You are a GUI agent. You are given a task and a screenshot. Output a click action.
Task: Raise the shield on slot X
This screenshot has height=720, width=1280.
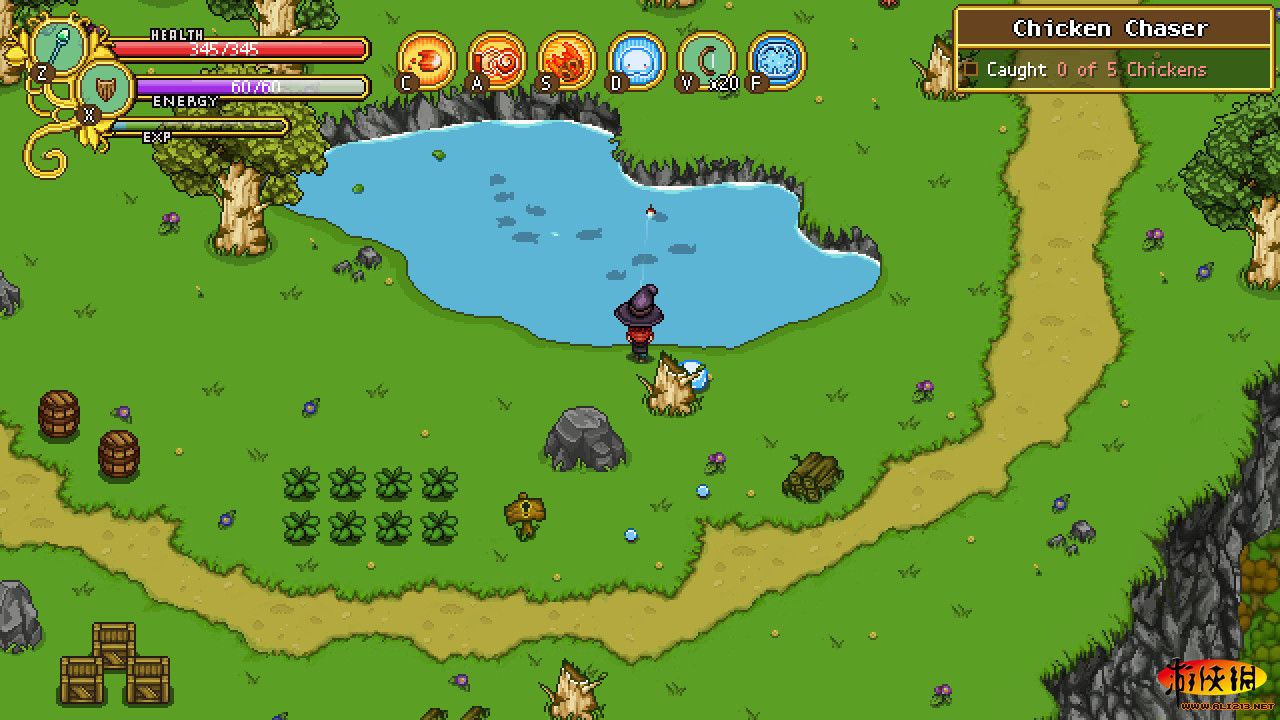point(105,87)
